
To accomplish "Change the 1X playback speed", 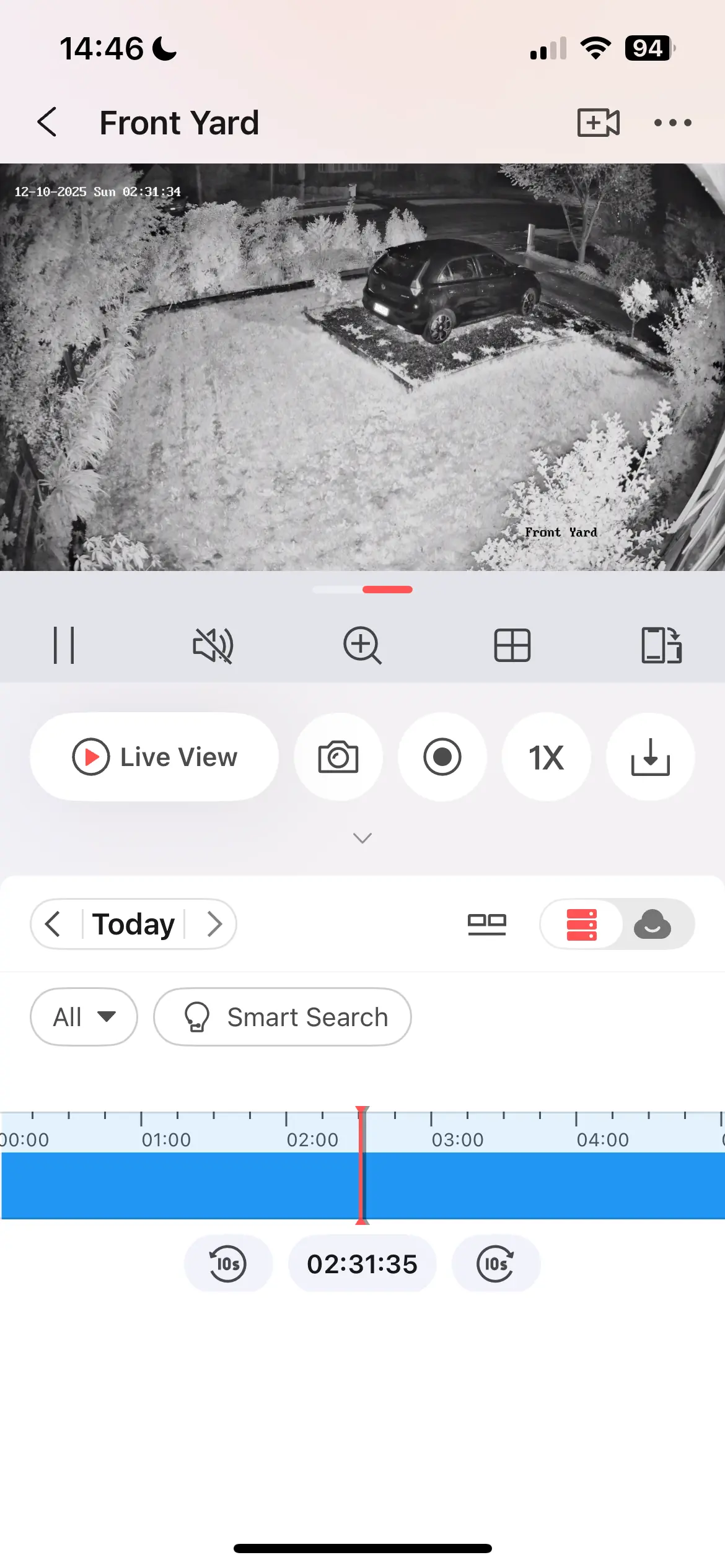I will (547, 757).
